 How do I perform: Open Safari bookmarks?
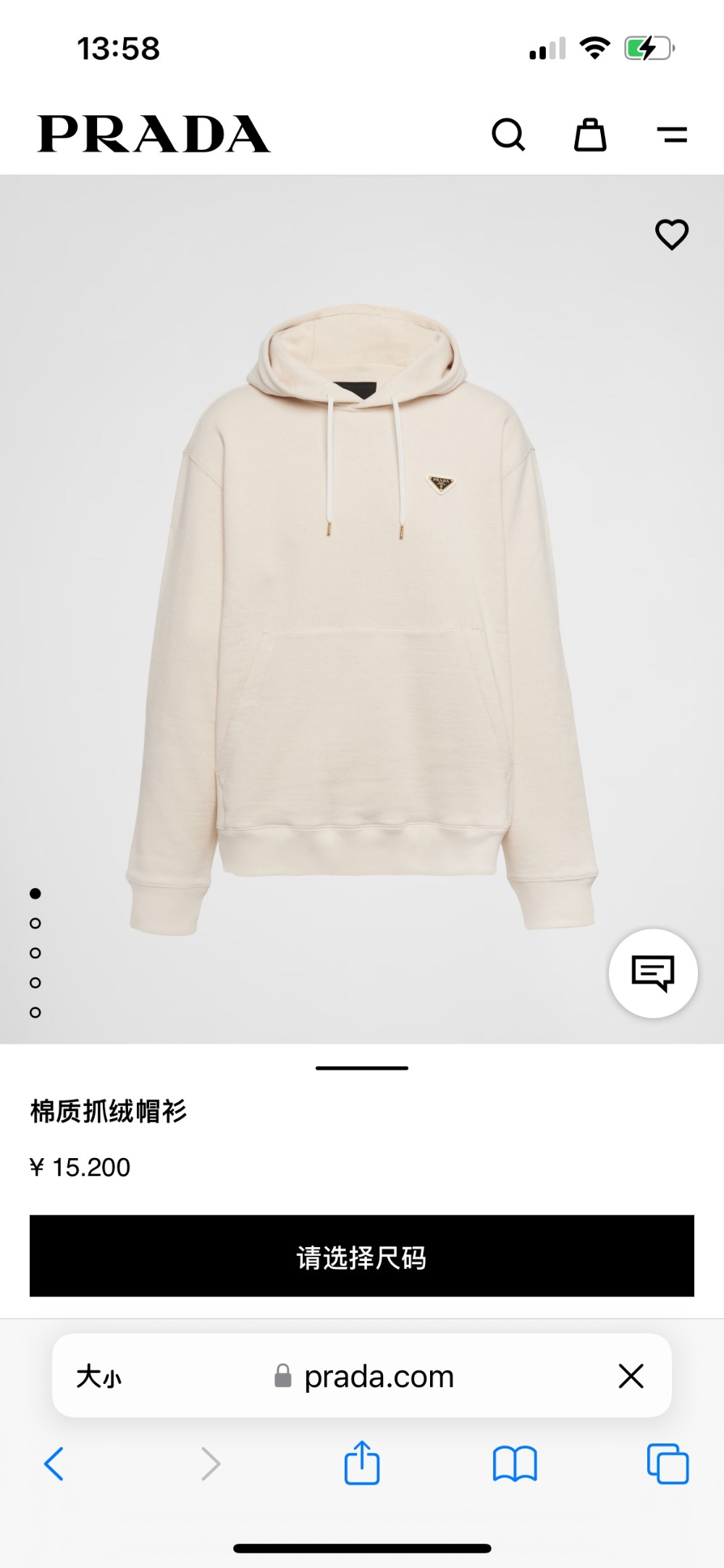pyautogui.click(x=514, y=1464)
